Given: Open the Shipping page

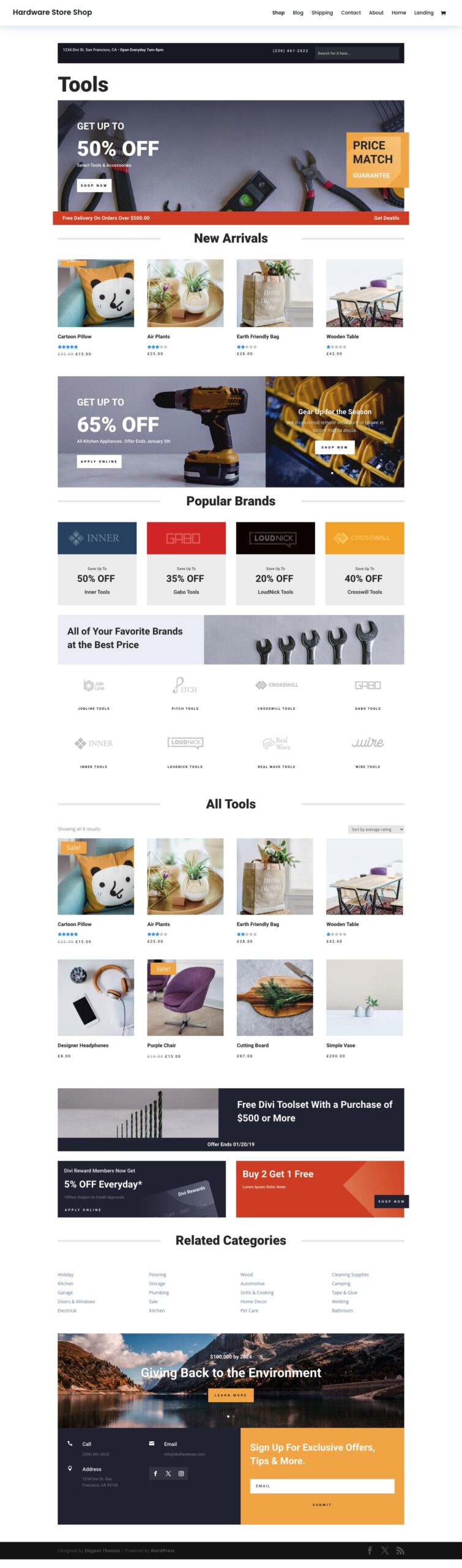Looking at the screenshot, I should [x=322, y=13].
